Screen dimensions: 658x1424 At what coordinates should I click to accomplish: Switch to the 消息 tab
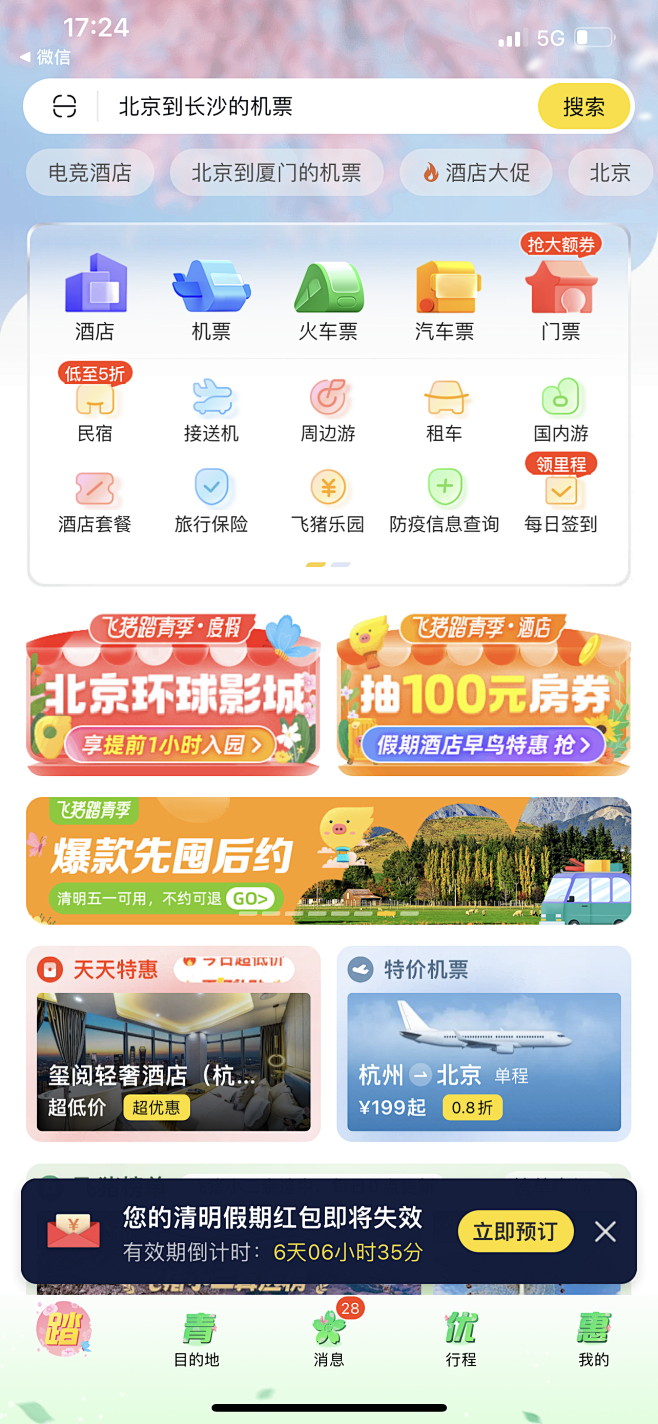(328, 1340)
